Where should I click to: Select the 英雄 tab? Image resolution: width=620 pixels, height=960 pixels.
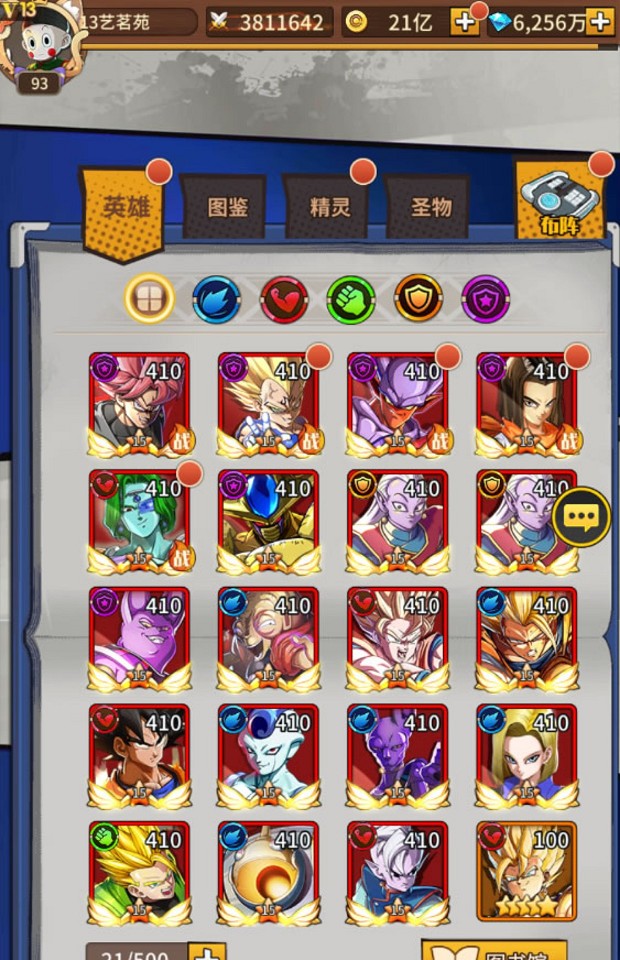coord(125,208)
